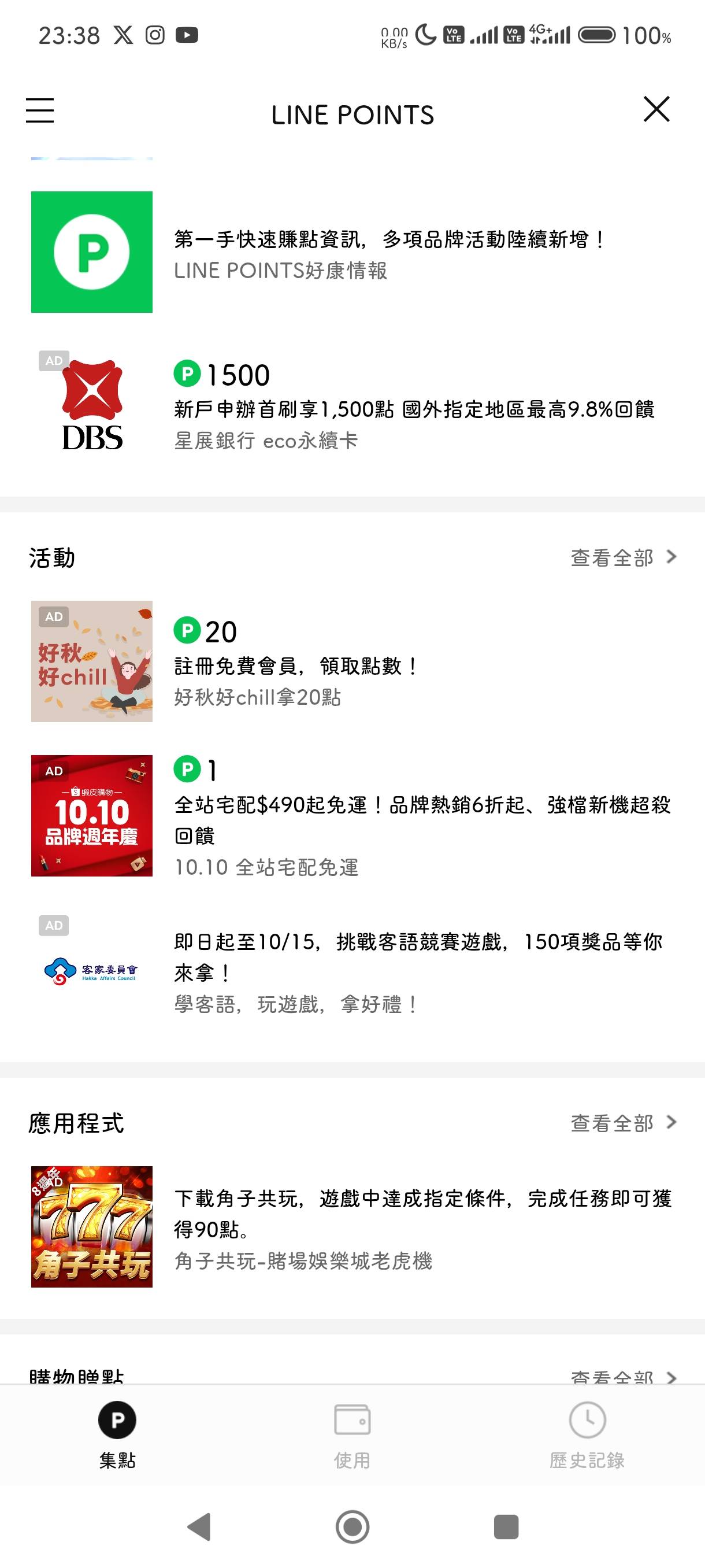Select the 集點 tab

[x=117, y=1434]
